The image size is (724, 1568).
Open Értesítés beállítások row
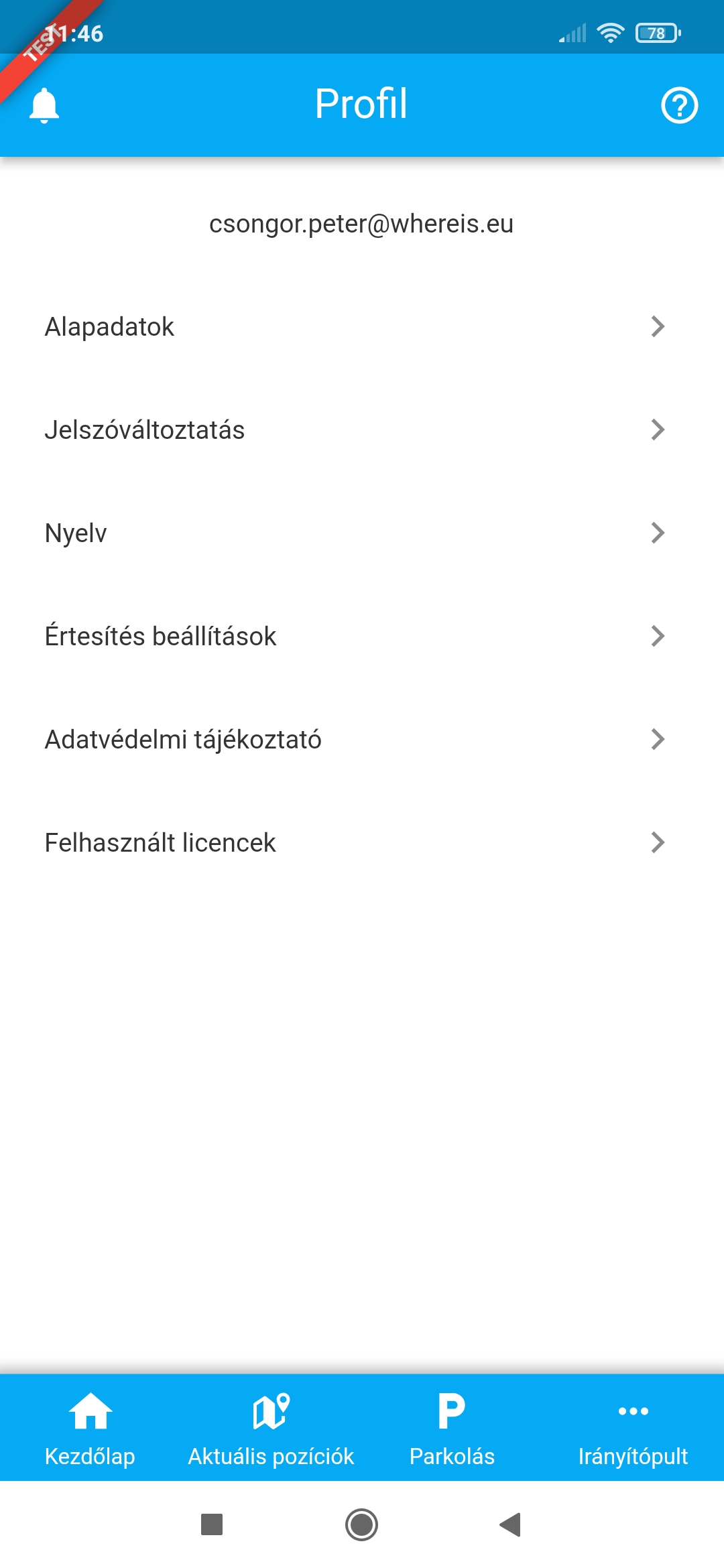click(x=362, y=637)
